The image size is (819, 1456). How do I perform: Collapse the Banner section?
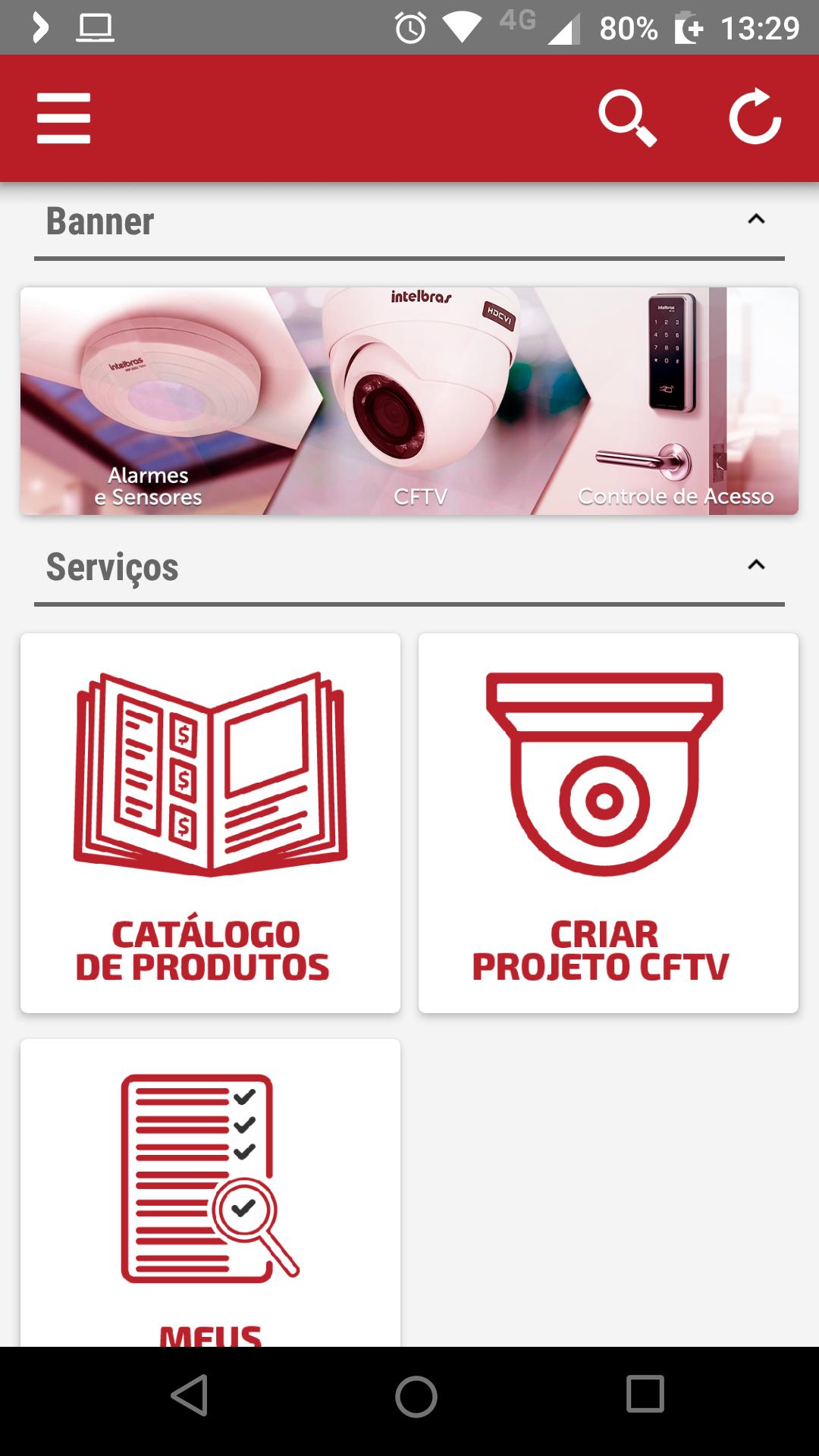coord(756,220)
